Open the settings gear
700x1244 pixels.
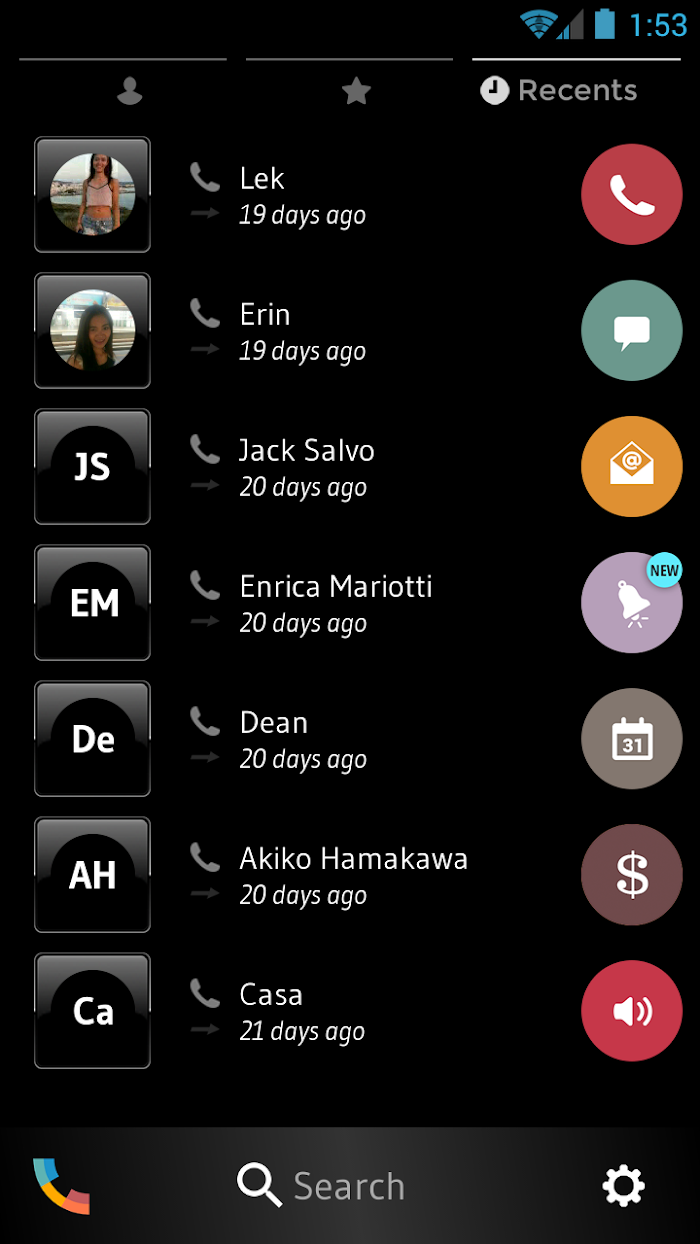[x=623, y=1186]
